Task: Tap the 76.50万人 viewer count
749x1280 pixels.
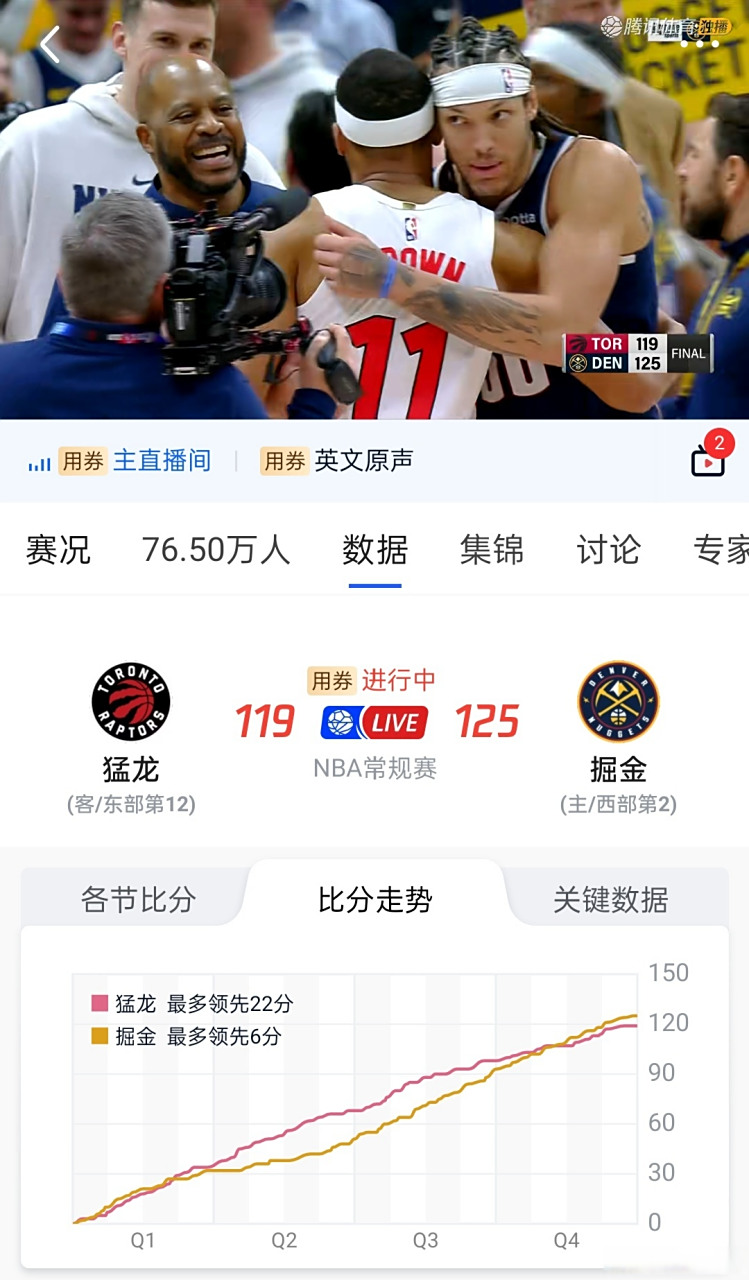Action: [x=222, y=551]
